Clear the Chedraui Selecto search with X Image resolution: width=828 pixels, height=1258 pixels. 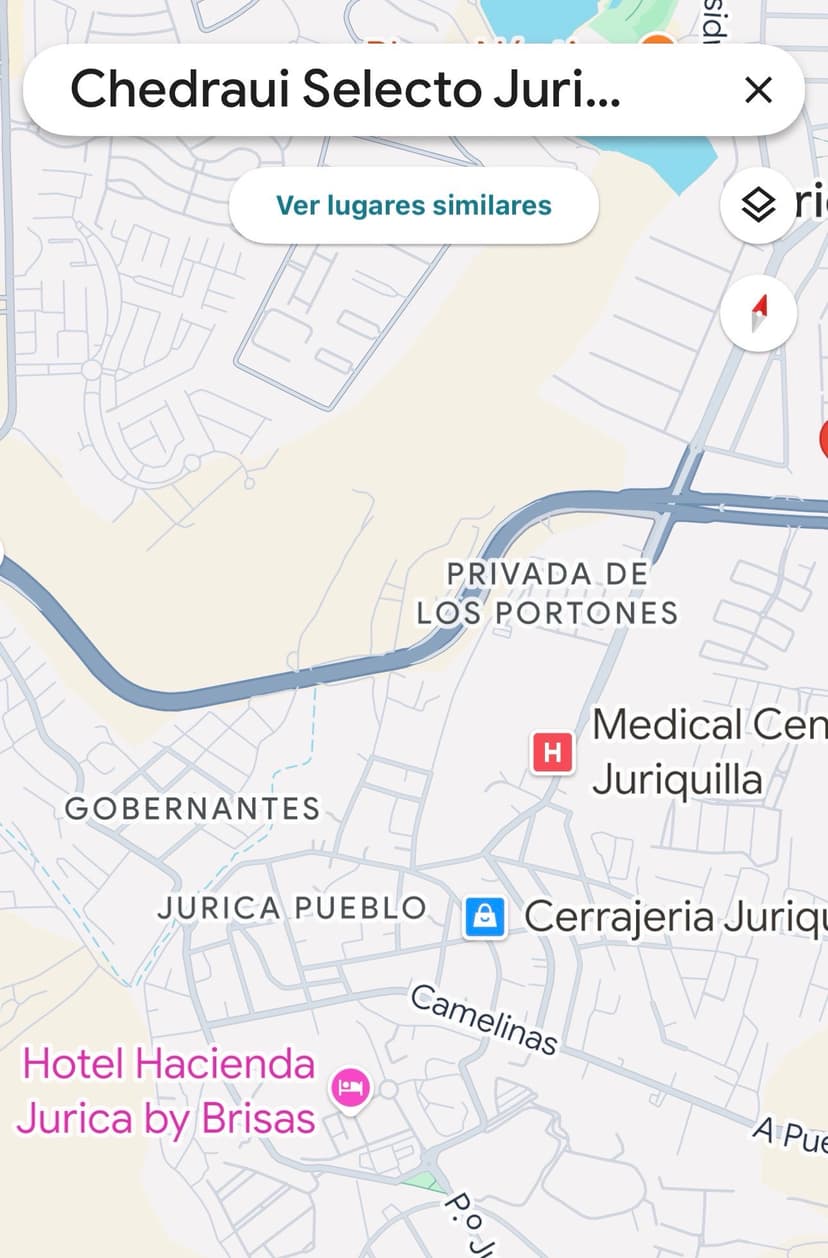click(759, 91)
